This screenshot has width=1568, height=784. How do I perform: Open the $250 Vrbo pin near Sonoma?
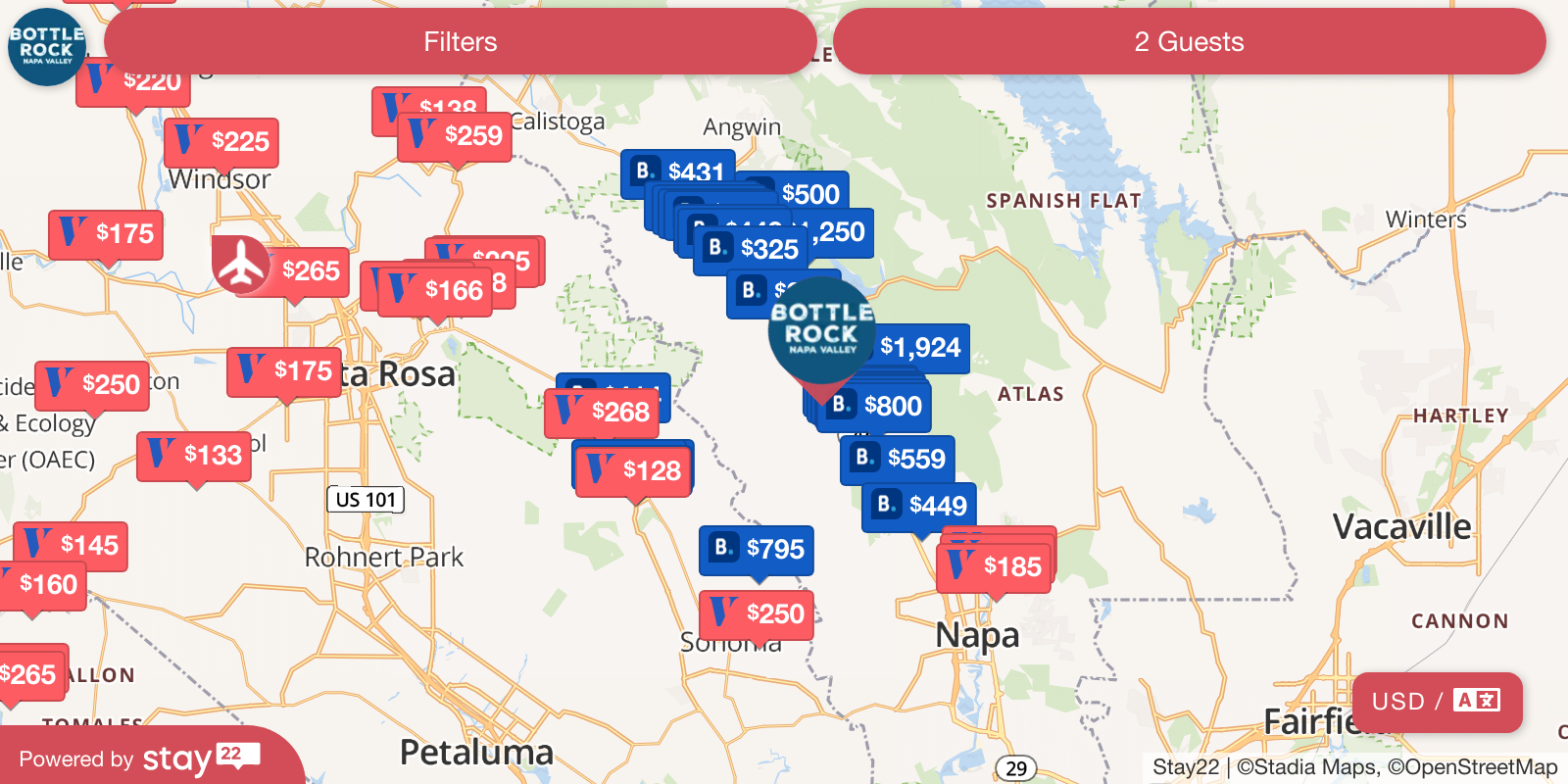point(757,613)
